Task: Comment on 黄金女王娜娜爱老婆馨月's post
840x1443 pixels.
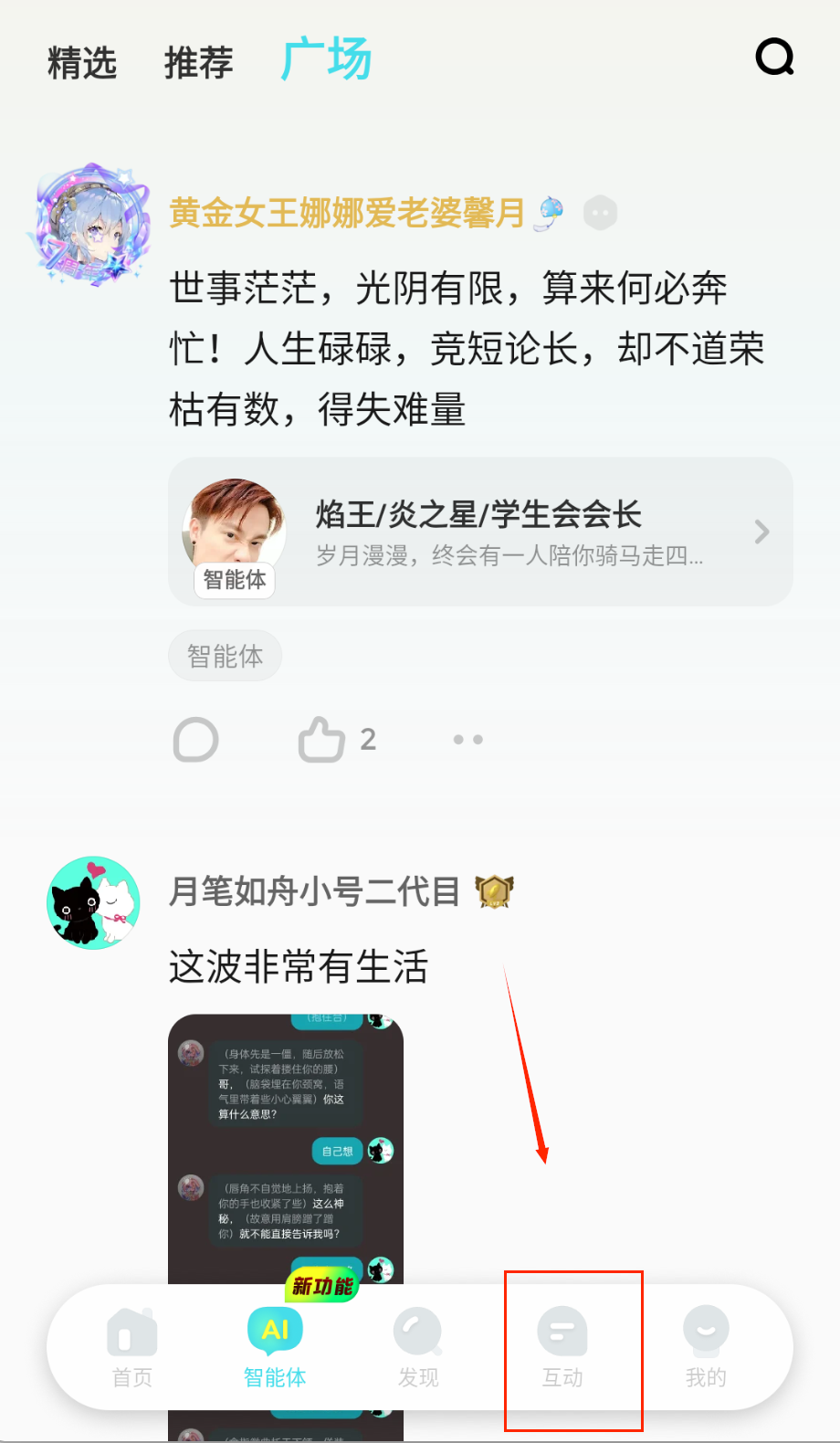Action: click(196, 740)
